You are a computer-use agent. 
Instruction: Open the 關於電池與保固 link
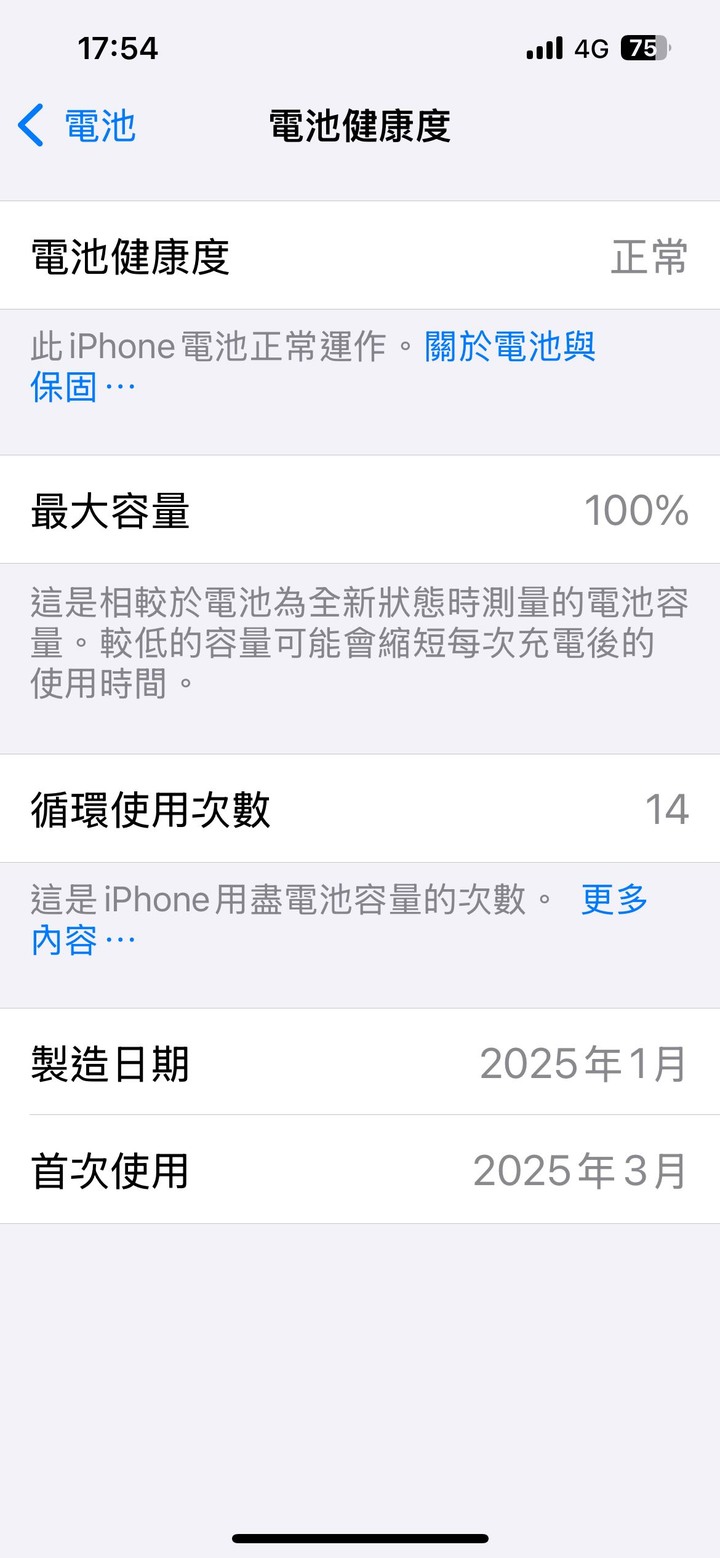[x=510, y=348]
